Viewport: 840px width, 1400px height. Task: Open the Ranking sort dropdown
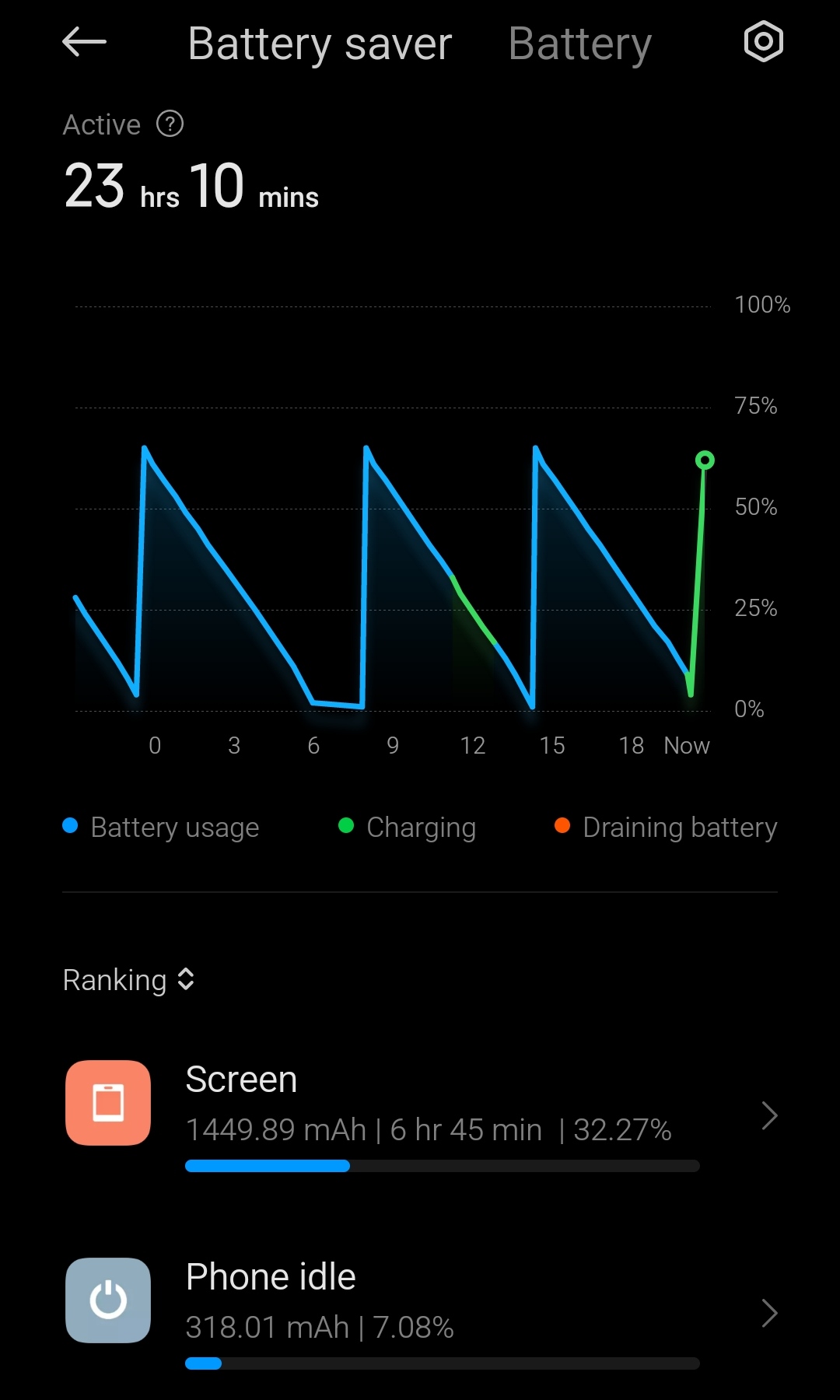[x=128, y=980]
